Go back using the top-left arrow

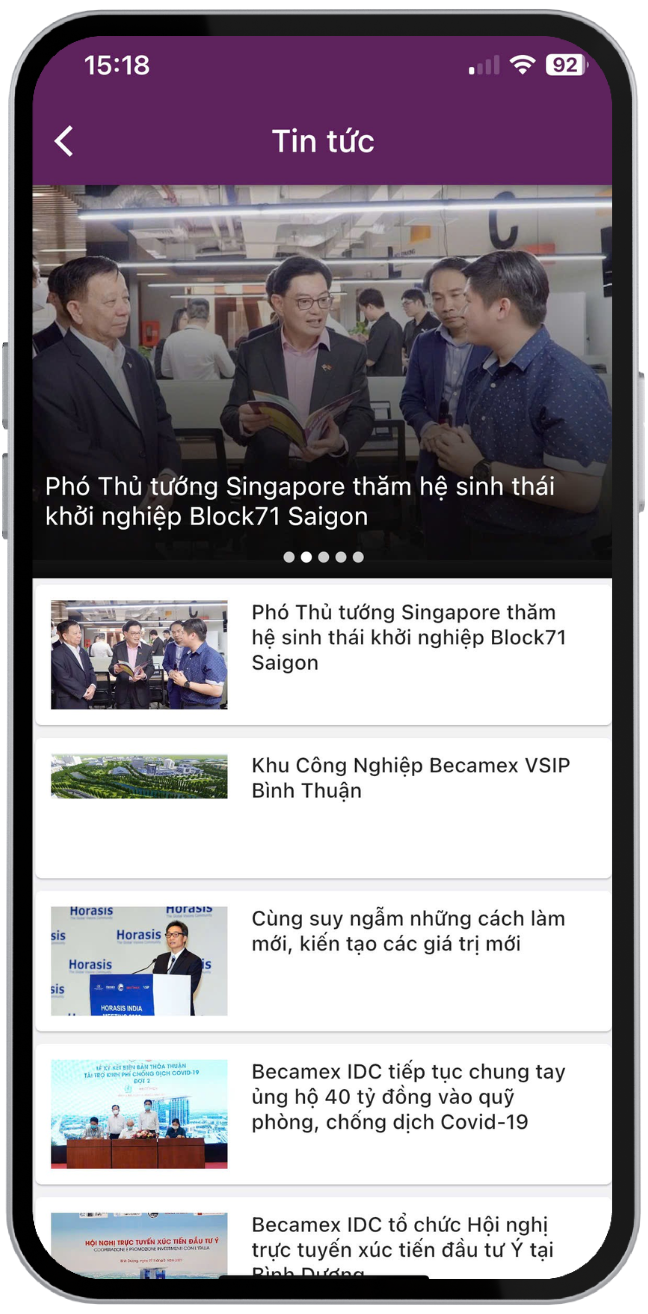pos(64,141)
